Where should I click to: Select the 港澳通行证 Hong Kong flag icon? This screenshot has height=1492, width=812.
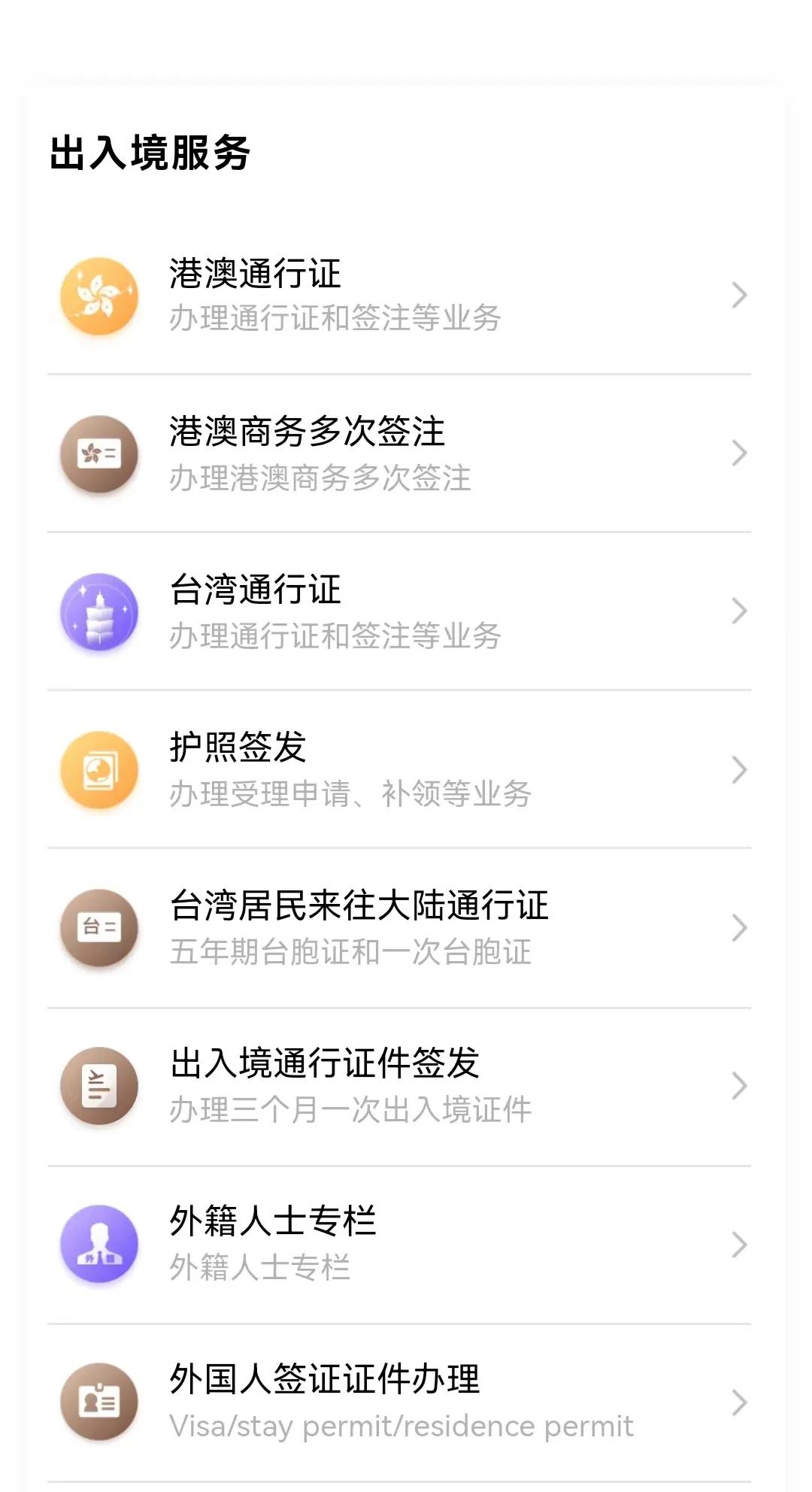99,296
